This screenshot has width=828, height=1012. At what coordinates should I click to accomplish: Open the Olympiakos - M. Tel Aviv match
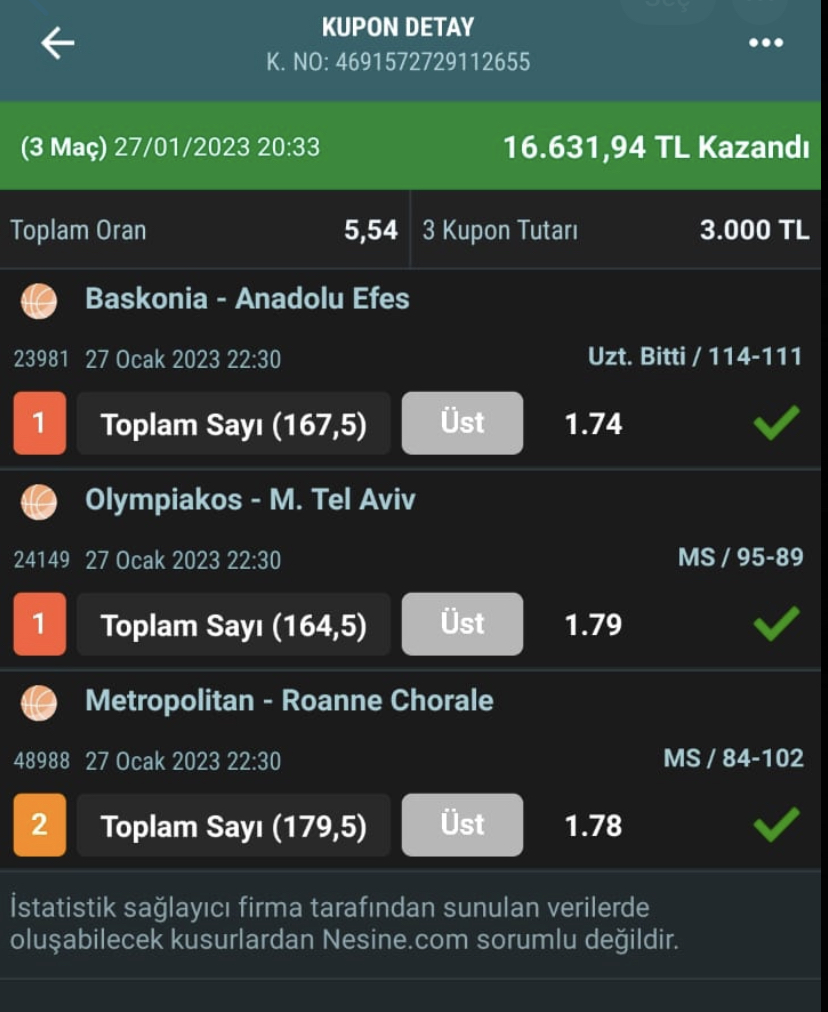pos(250,500)
